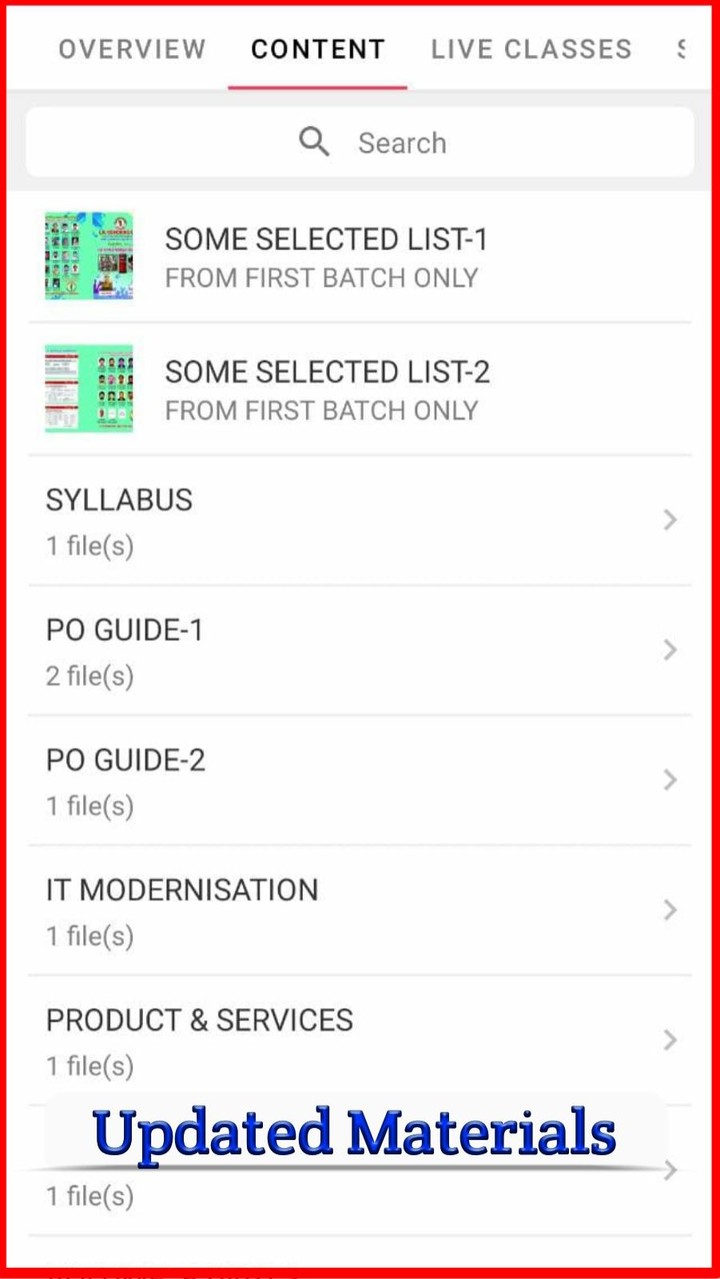Screen dimensions: 720x1279
Task: Browse the Product & Services folder
Action: [x=360, y=1041]
